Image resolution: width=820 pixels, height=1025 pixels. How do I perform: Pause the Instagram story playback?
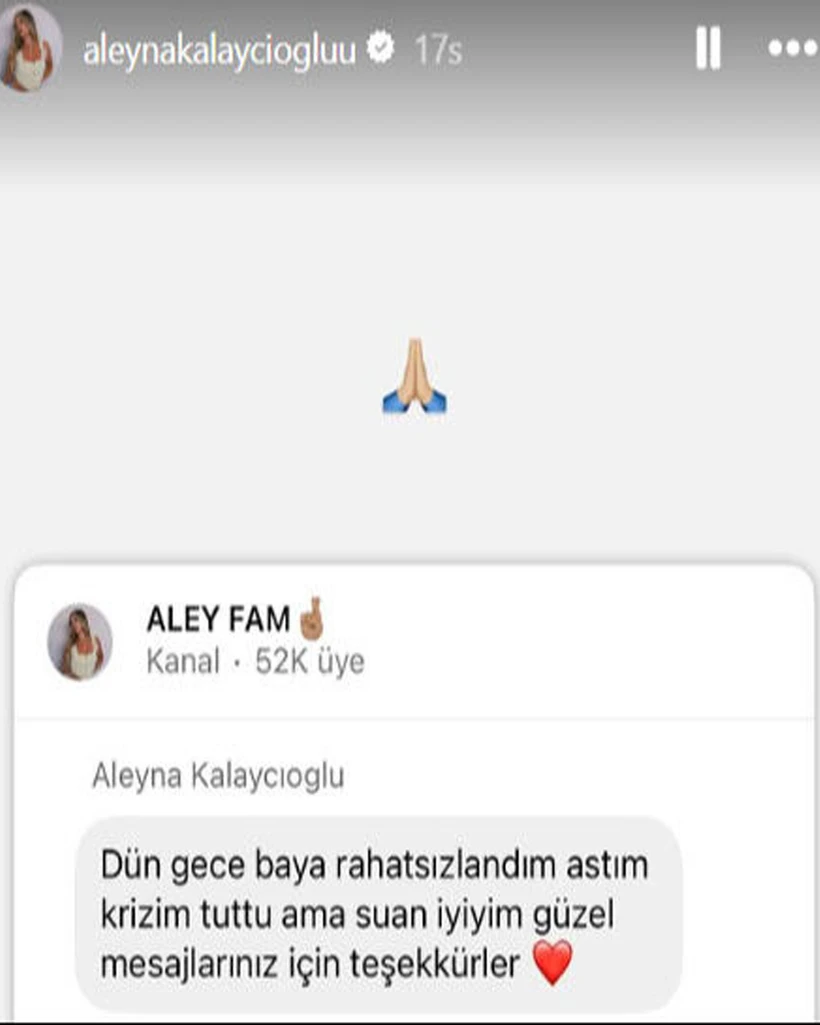(710, 45)
